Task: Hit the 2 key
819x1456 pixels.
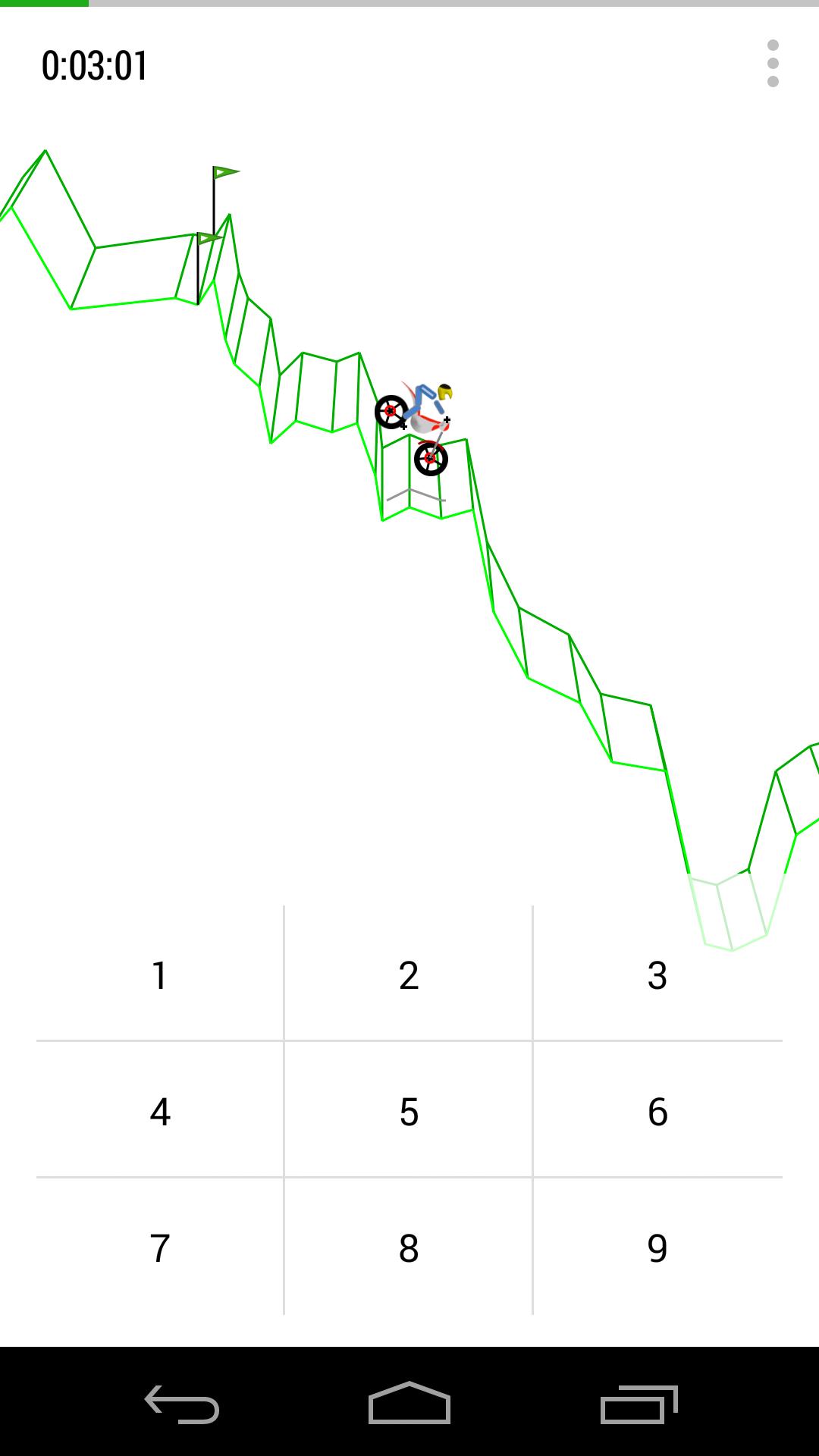Action: pyautogui.click(x=409, y=975)
